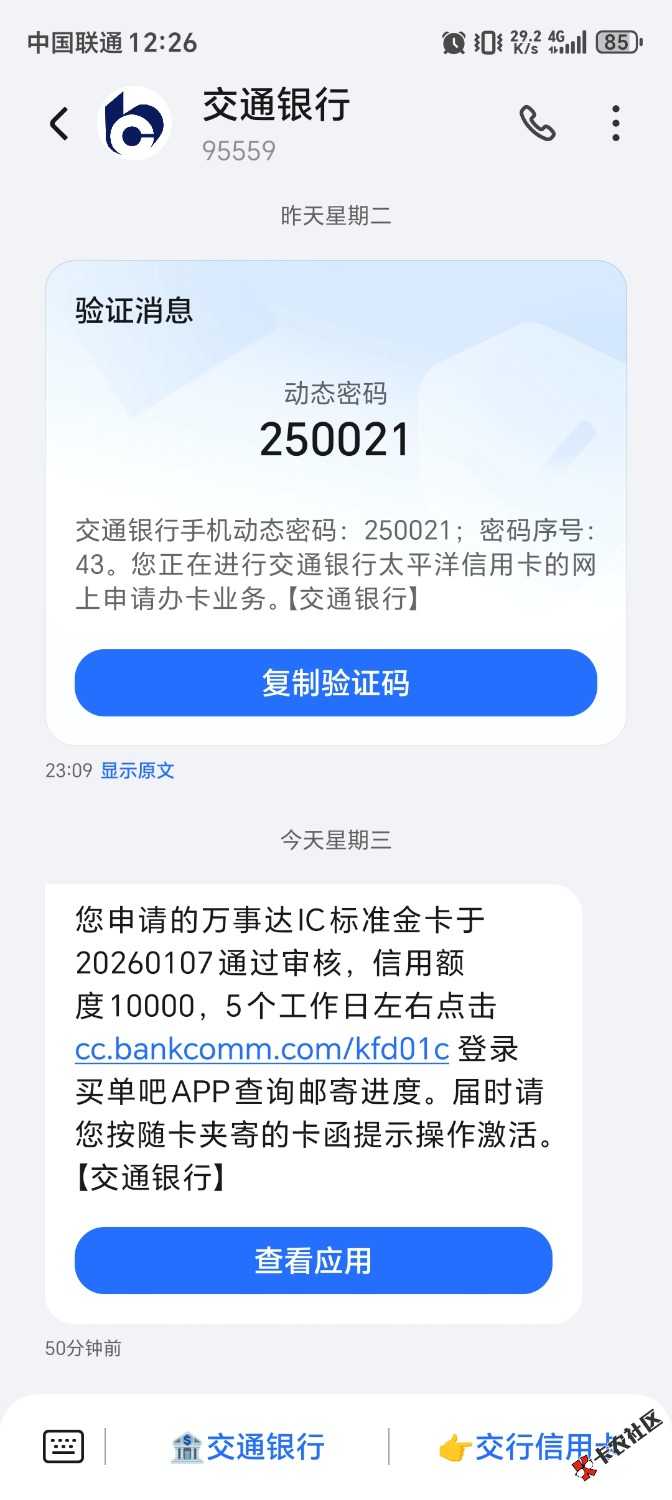Open the three-dot overflow menu

tap(616, 124)
